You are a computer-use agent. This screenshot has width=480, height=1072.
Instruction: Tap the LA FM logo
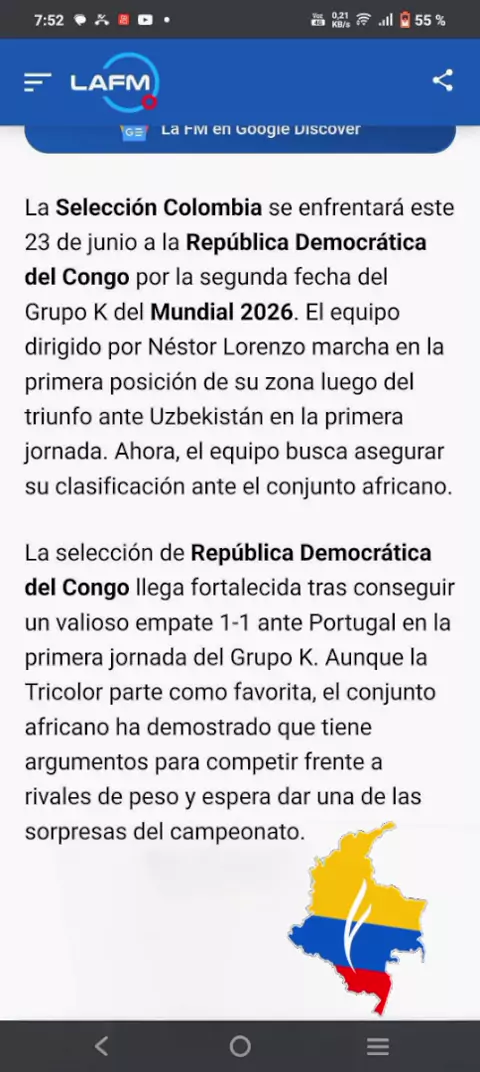point(114,82)
